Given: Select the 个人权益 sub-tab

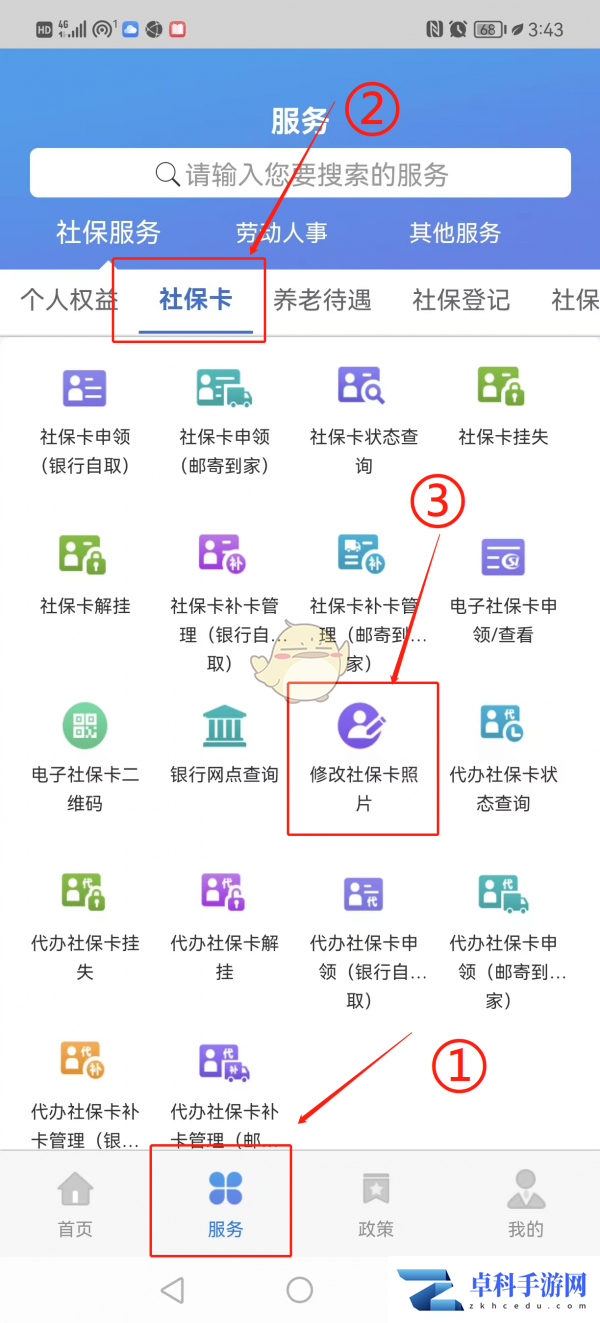Looking at the screenshot, I should click(69, 299).
